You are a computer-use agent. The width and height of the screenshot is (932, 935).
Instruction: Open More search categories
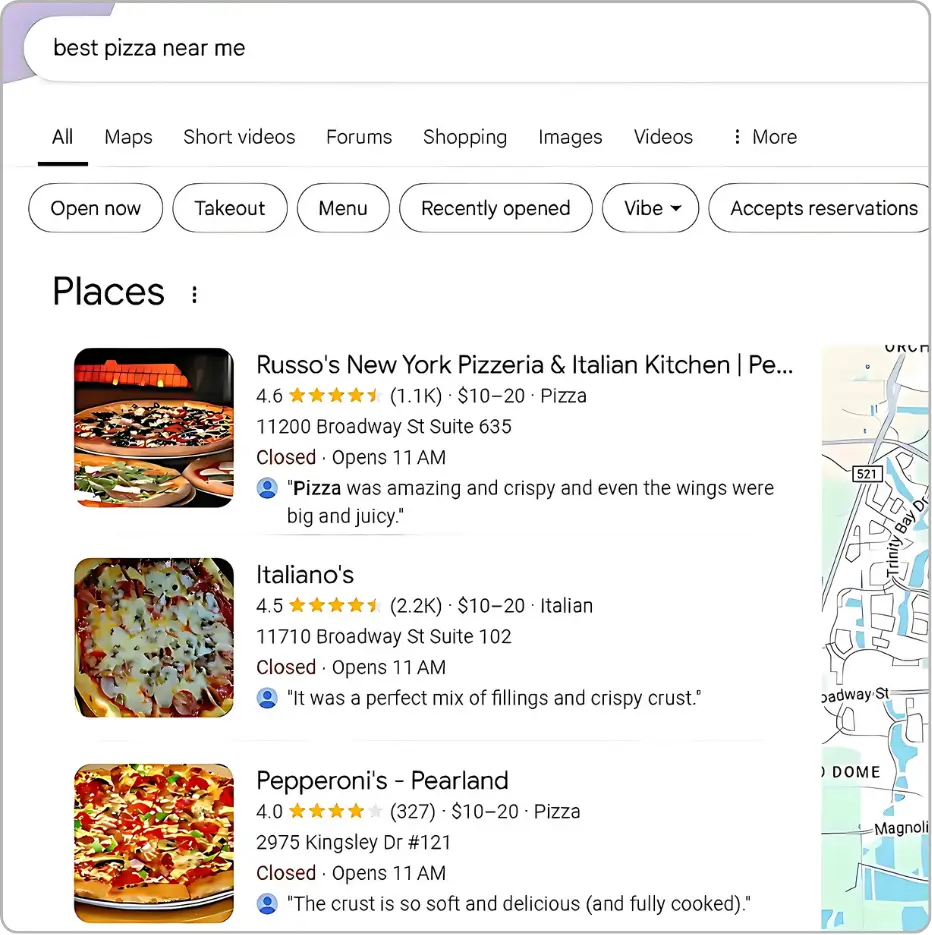coord(763,137)
